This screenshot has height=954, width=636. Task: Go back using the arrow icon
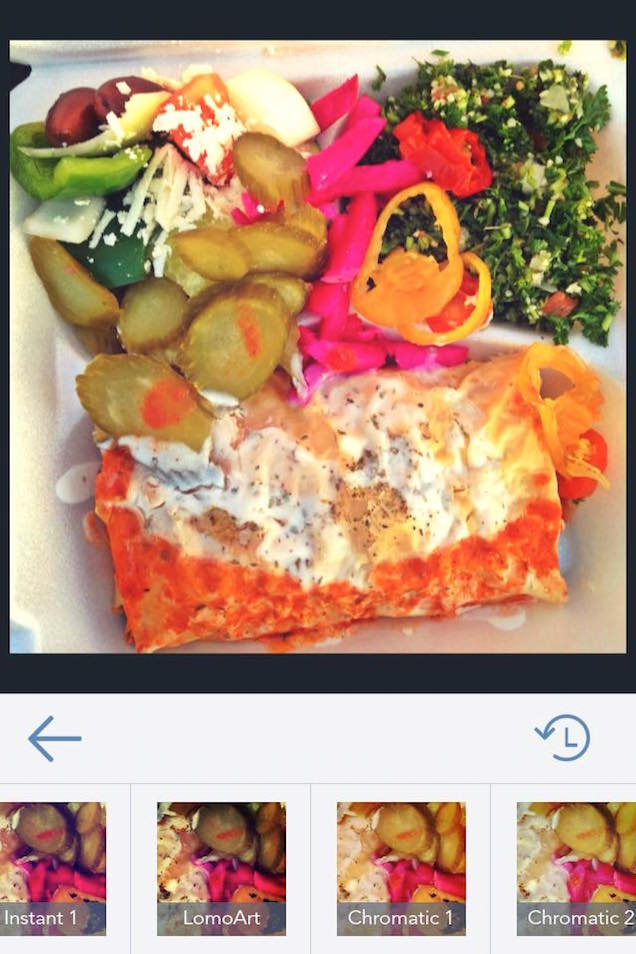click(x=54, y=739)
